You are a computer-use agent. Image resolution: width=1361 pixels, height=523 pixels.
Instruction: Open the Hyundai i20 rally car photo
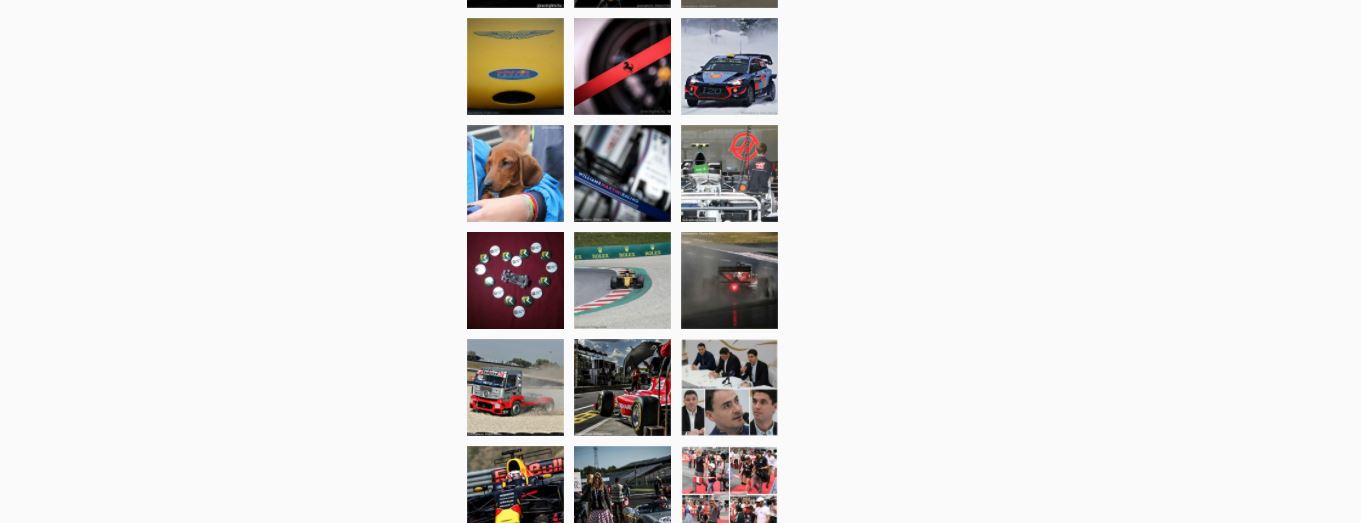tap(729, 66)
